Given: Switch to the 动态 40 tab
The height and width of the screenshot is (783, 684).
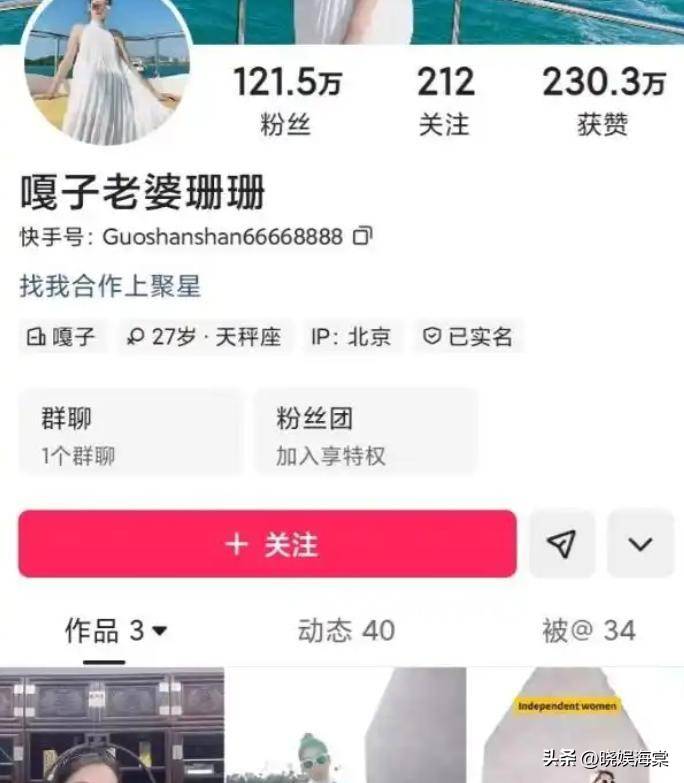Looking at the screenshot, I should pos(346,630).
